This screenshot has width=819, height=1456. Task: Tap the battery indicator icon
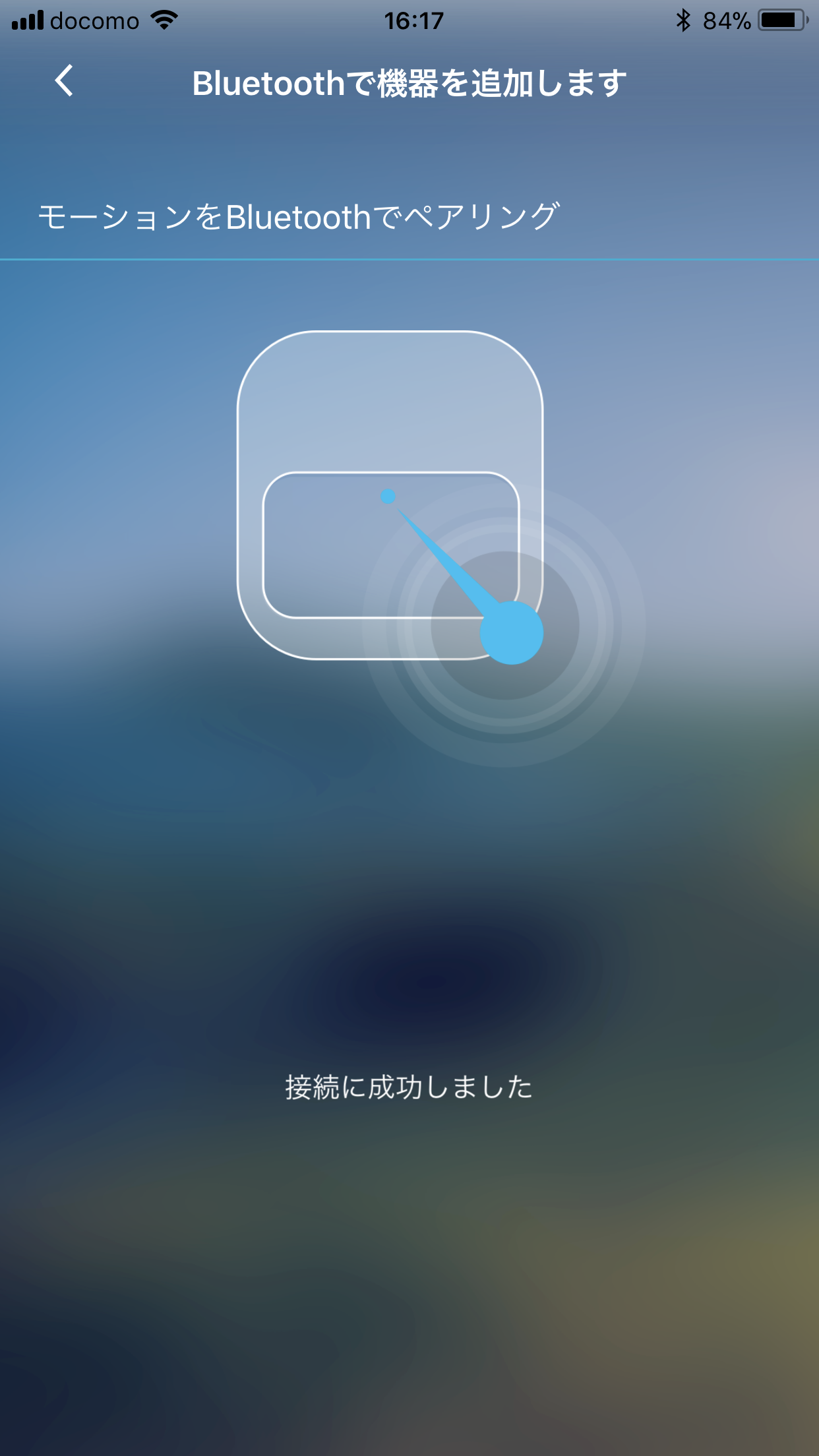(781, 20)
